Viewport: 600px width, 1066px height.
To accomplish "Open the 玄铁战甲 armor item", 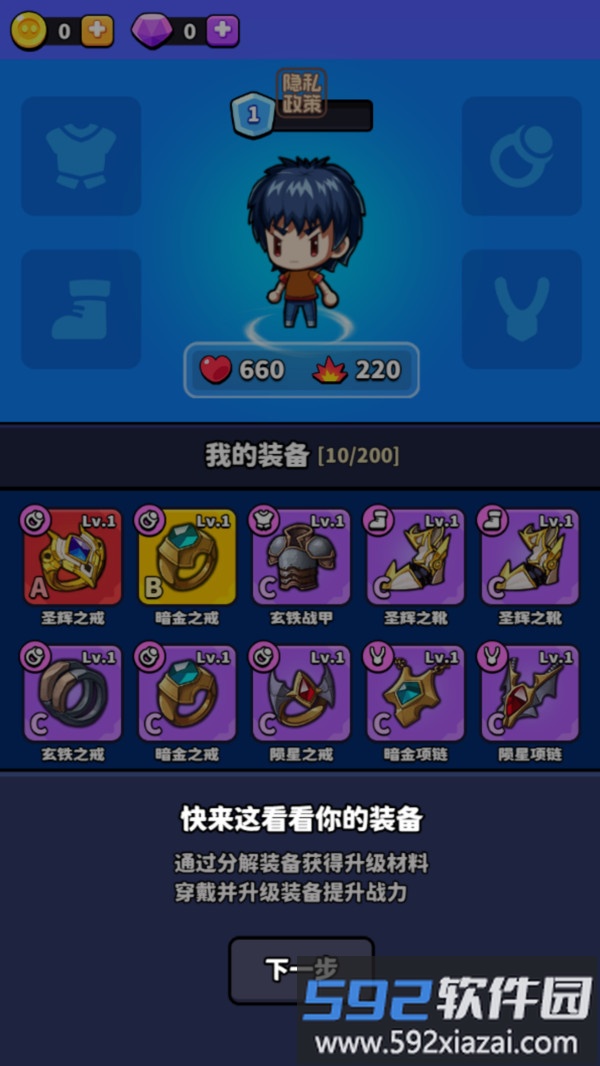I will click(301, 557).
